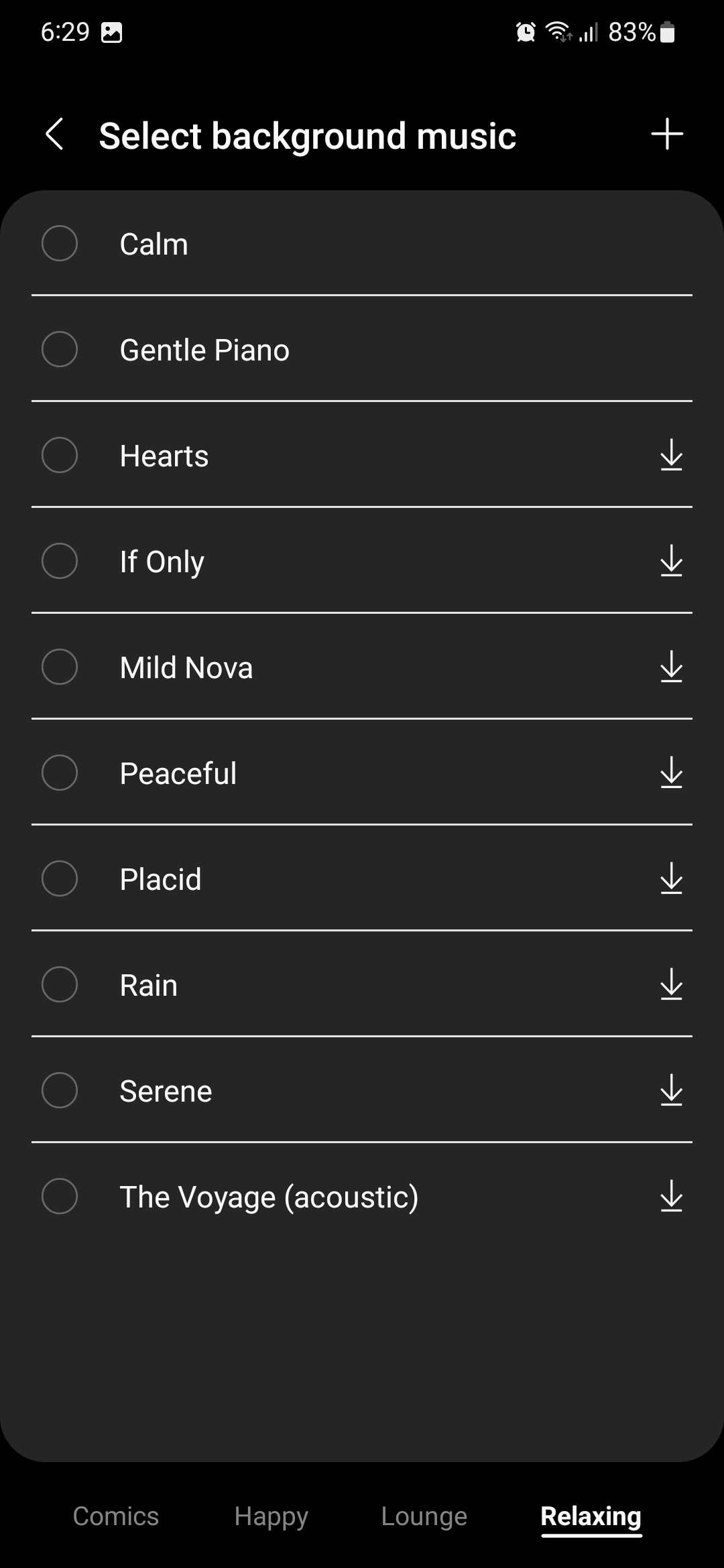Viewport: 724px width, 1568px height.
Task: Select the Serene radio button
Action: pos(60,1090)
